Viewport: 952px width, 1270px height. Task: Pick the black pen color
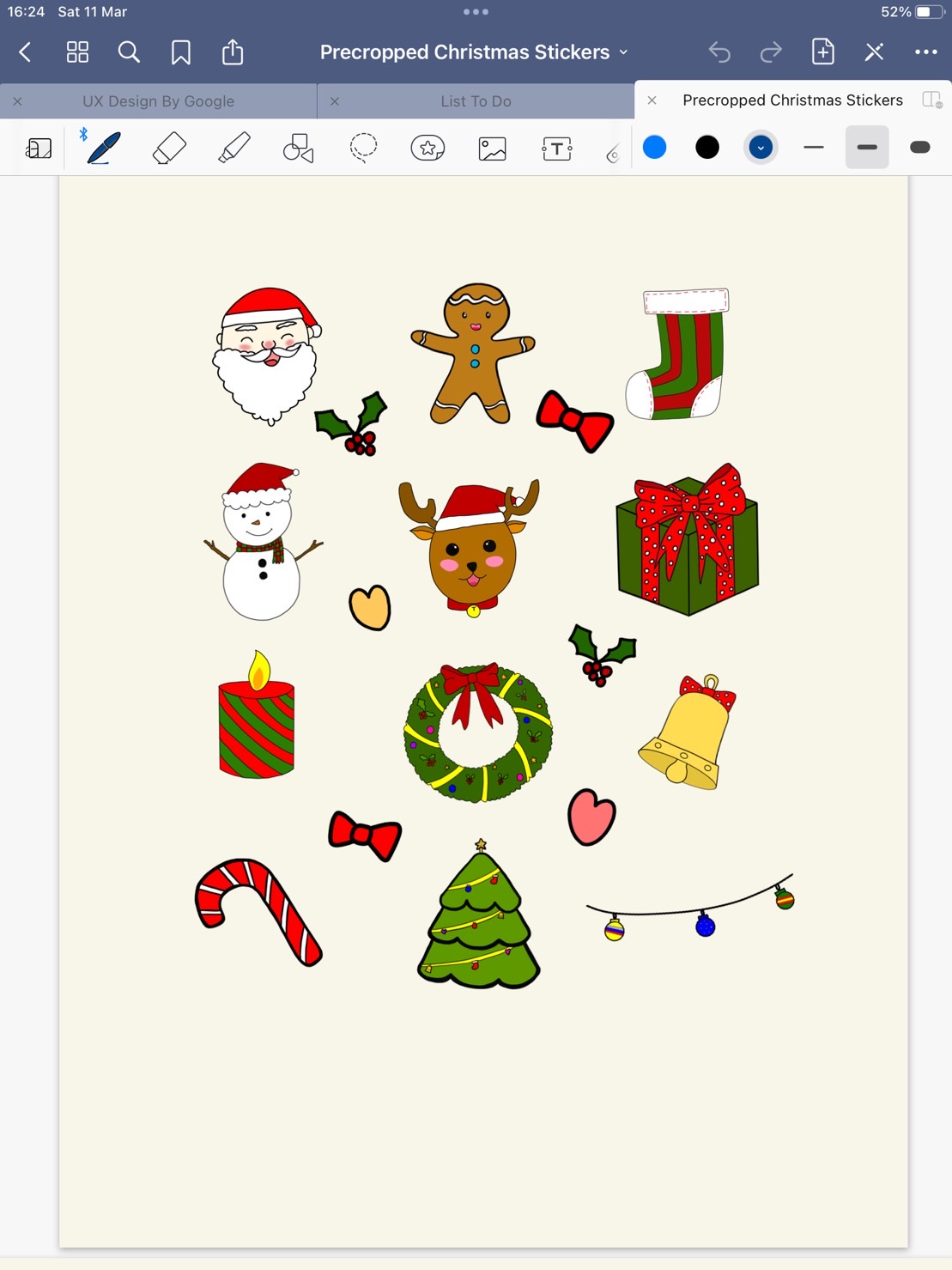707,148
